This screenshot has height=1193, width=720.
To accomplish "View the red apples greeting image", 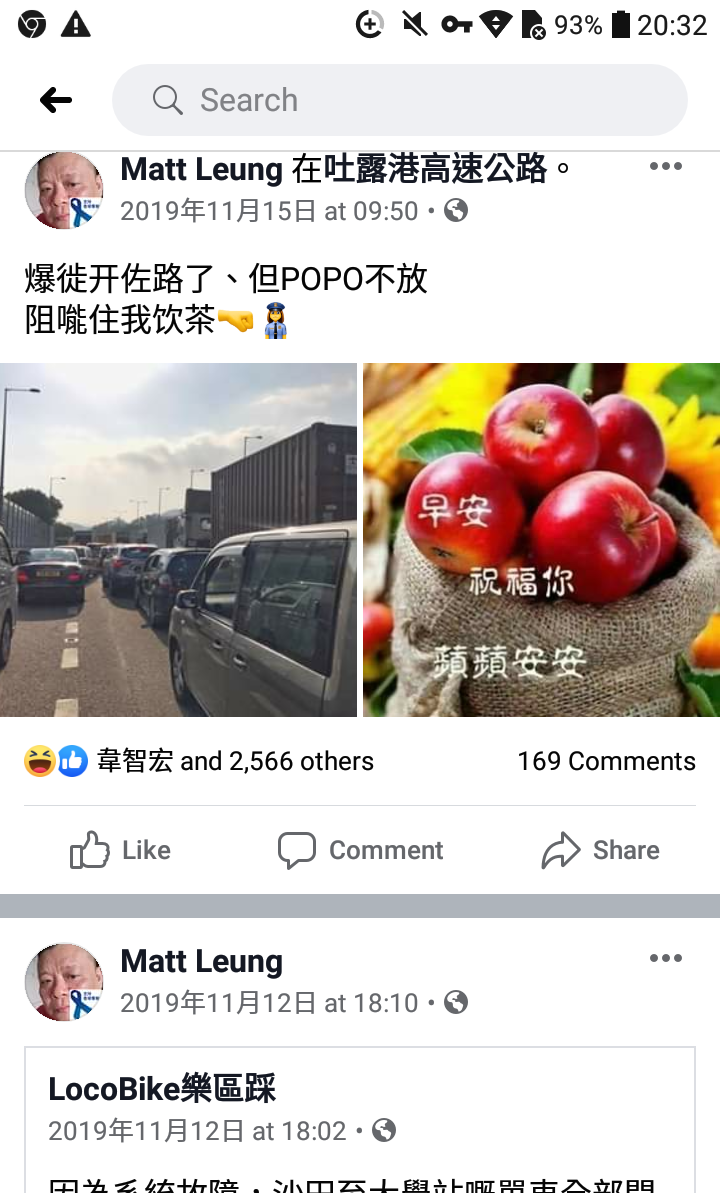I will [x=541, y=539].
